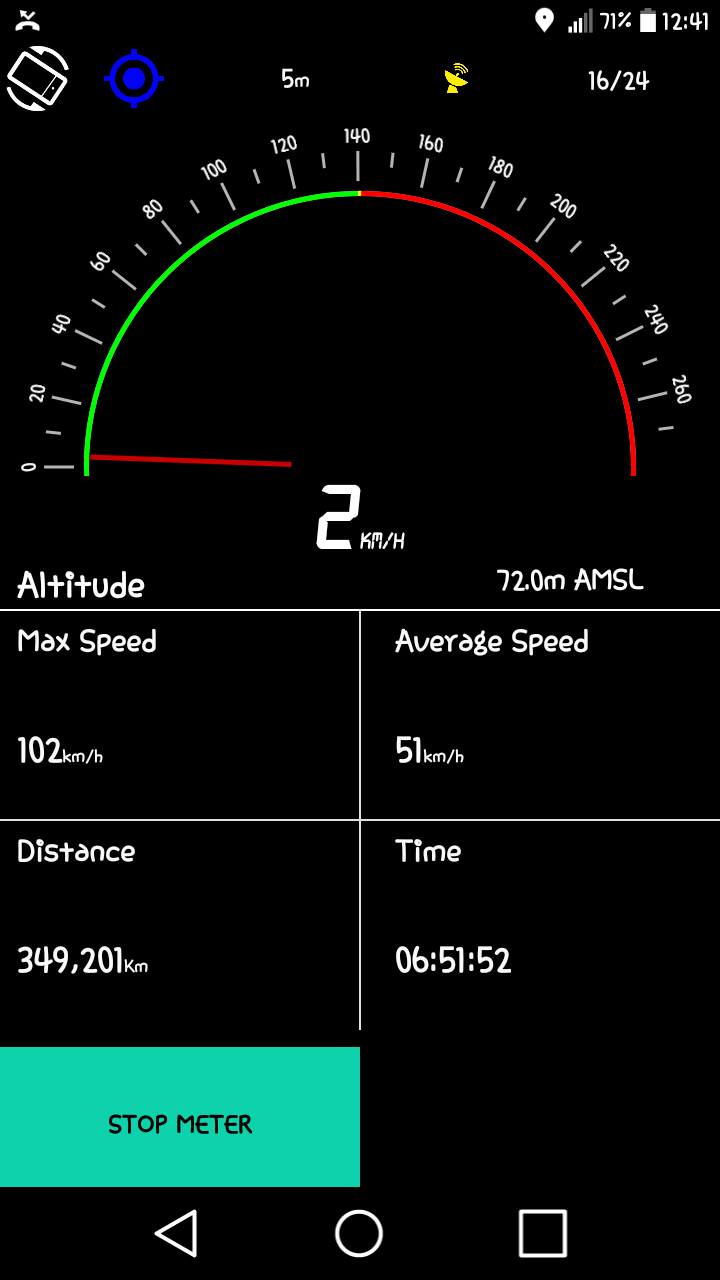Viewport: 720px width, 1280px height.
Task: Tap the STOP METER button
Action: pos(180,1117)
